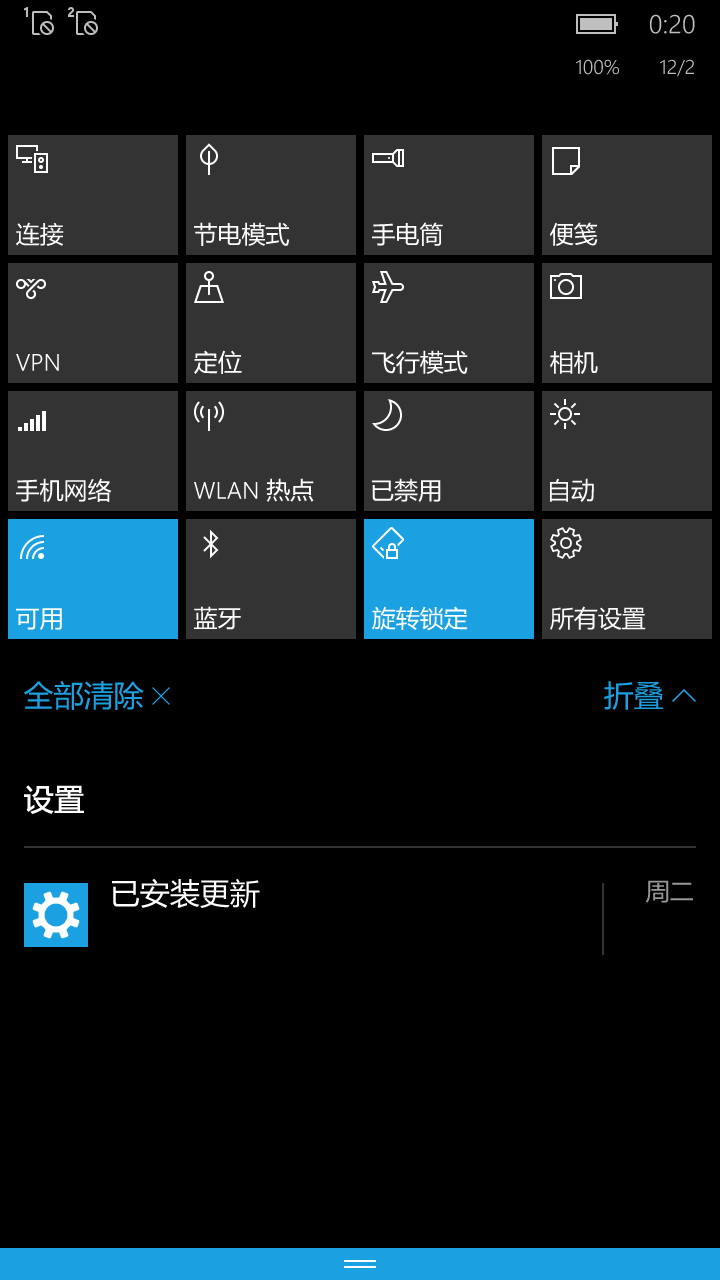Turn on 蓝牙 Bluetooth
Image resolution: width=720 pixels, height=1280 pixels.
click(x=271, y=579)
